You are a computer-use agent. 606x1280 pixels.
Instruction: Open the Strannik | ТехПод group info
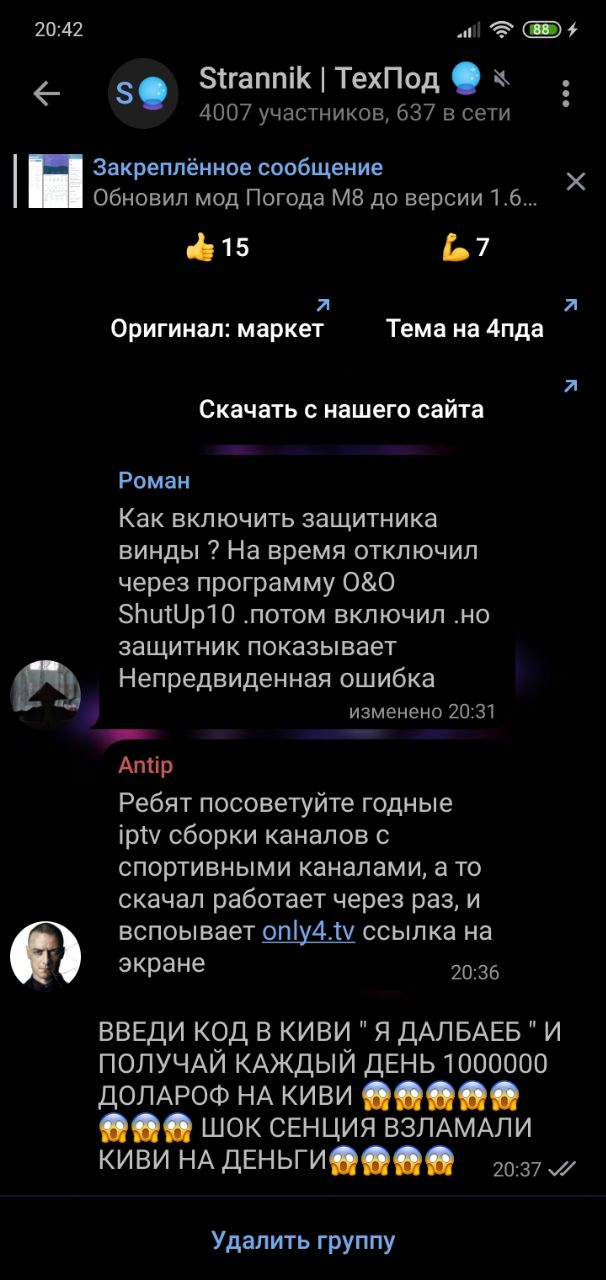(340, 94)
